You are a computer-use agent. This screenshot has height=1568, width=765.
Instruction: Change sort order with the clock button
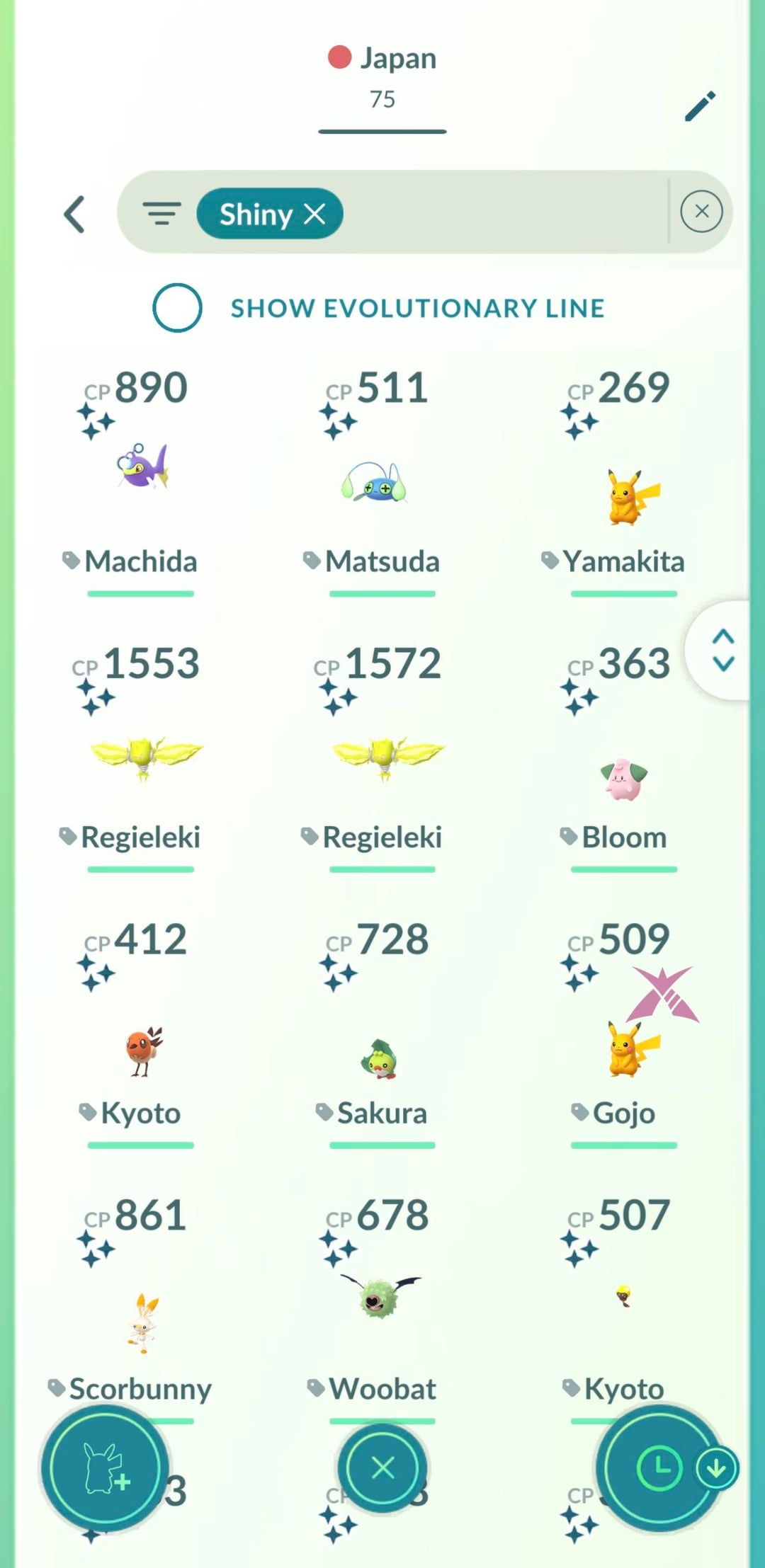(659, 1467)
